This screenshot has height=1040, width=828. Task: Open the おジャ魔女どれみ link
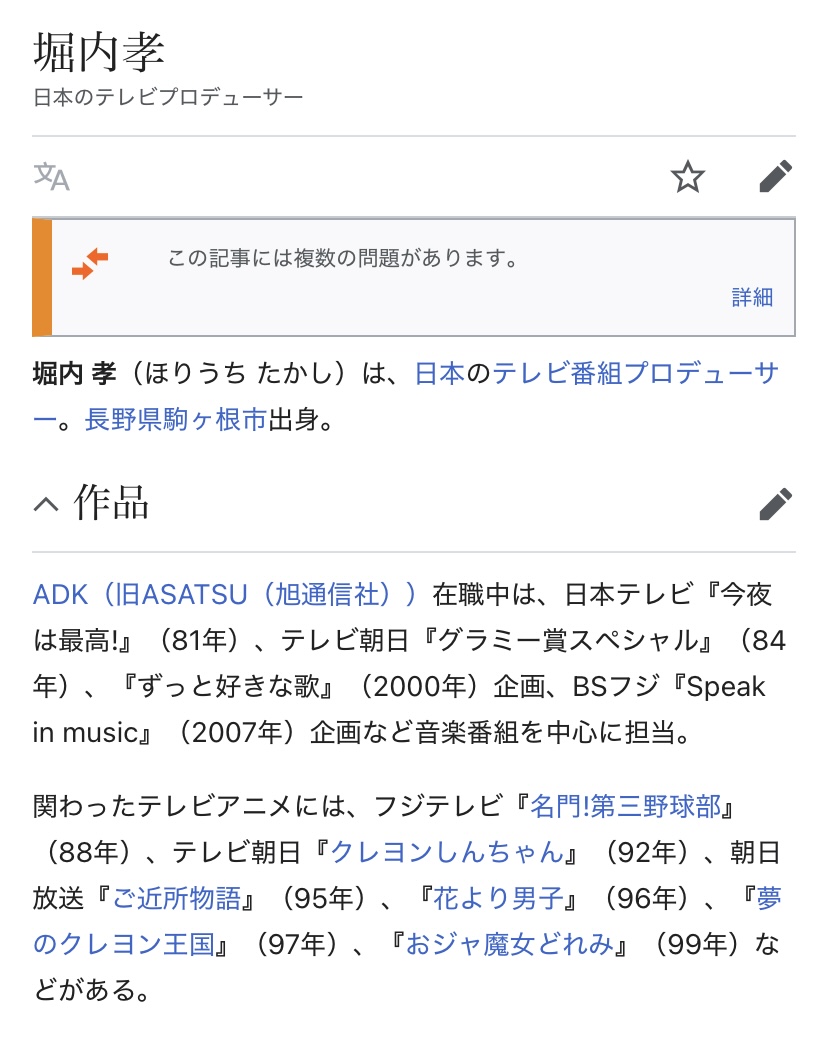click(508, 944)
